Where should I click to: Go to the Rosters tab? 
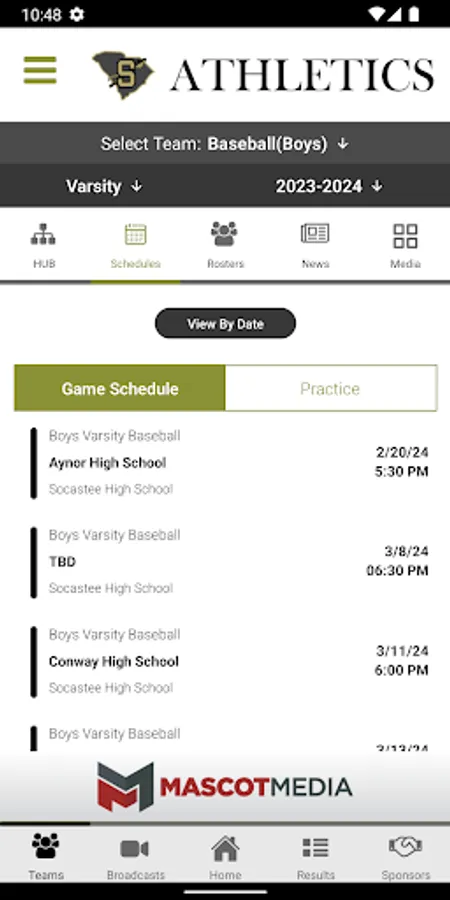coord(225,246)
